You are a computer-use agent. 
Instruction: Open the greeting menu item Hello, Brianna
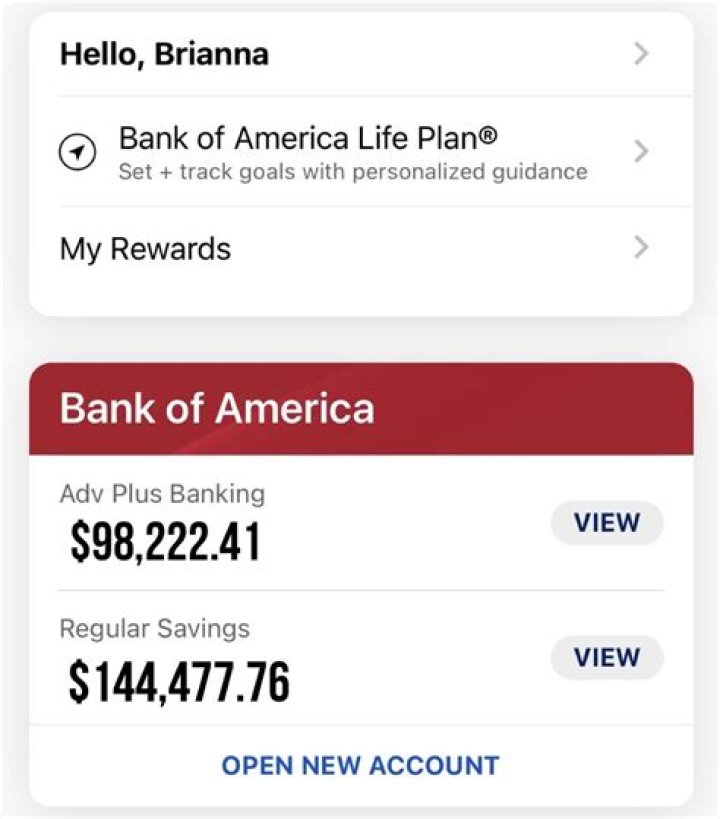[x=163, y=54]
